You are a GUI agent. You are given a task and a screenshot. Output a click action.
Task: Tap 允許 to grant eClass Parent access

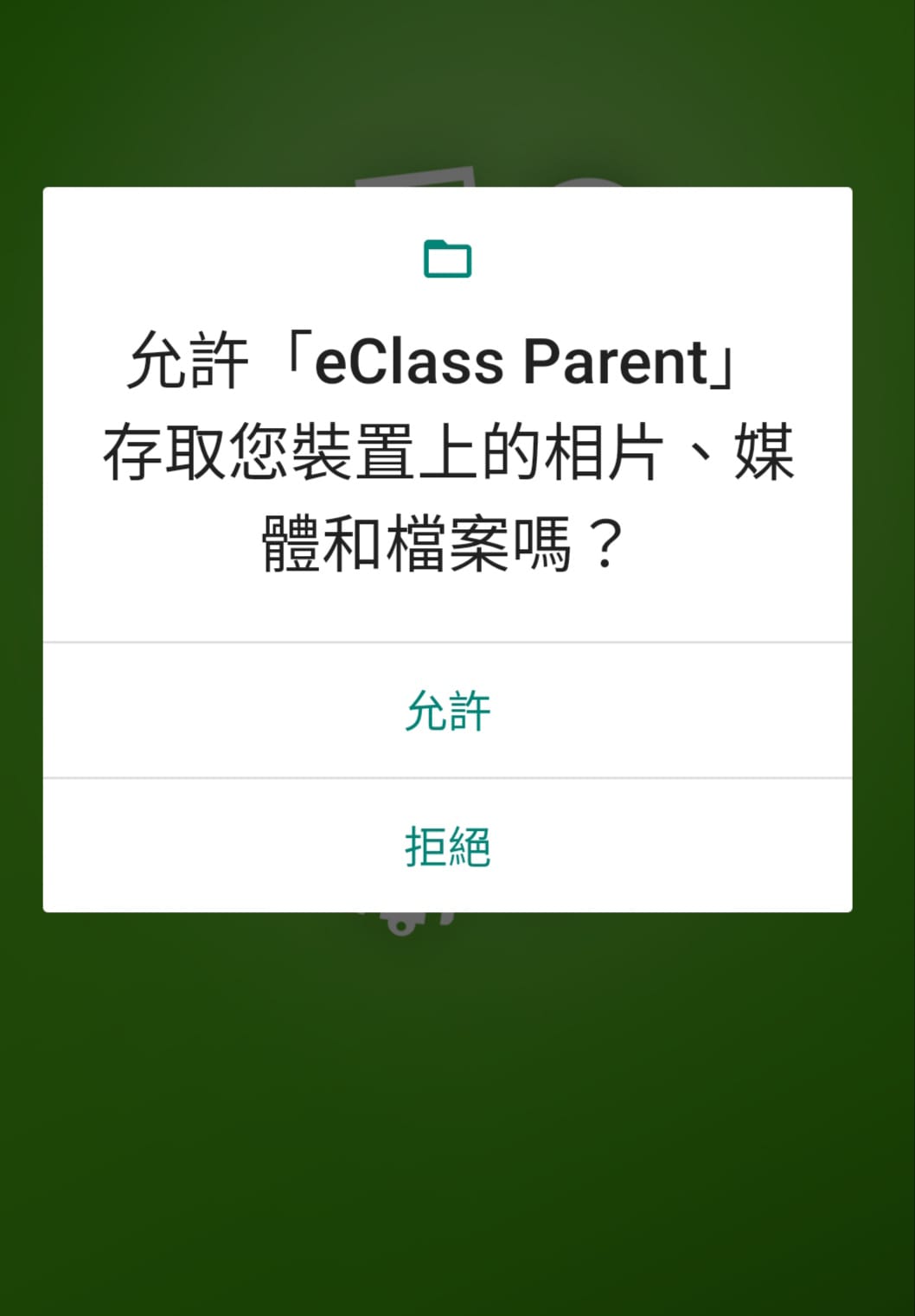[447, 711]
